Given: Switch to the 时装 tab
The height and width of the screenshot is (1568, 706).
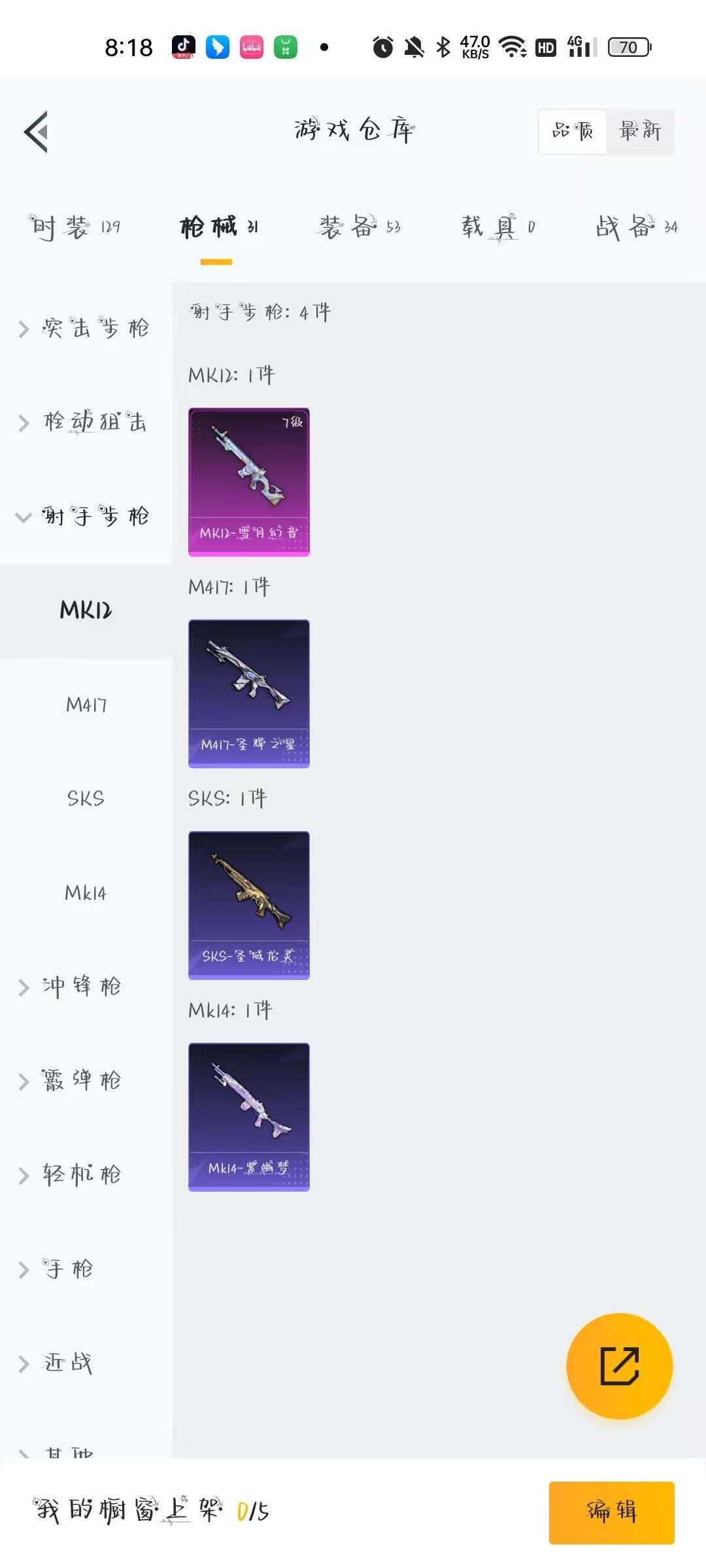Looking at the screenshot, I should tap(75, 227).
